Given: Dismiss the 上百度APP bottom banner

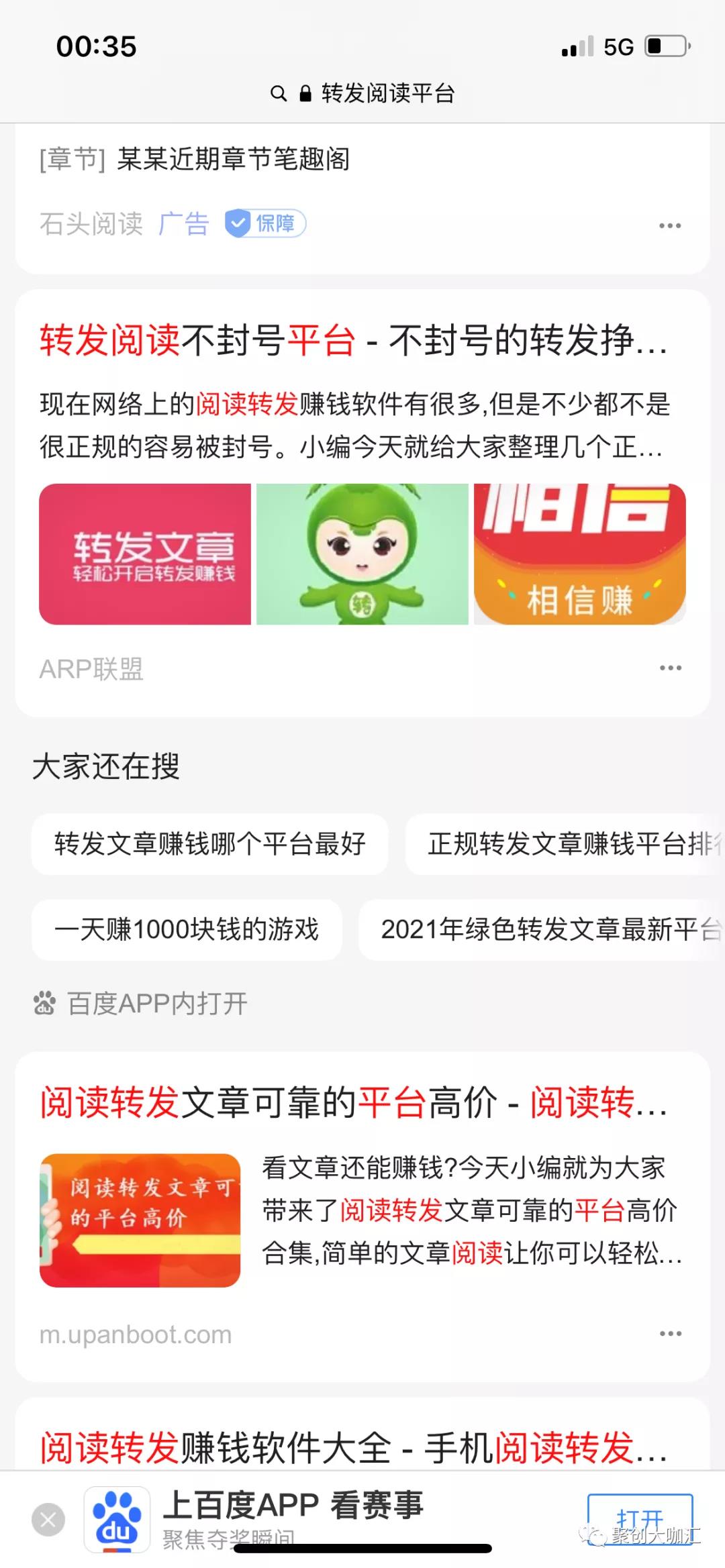Looking at the screenshot, I should (48, 1520).
